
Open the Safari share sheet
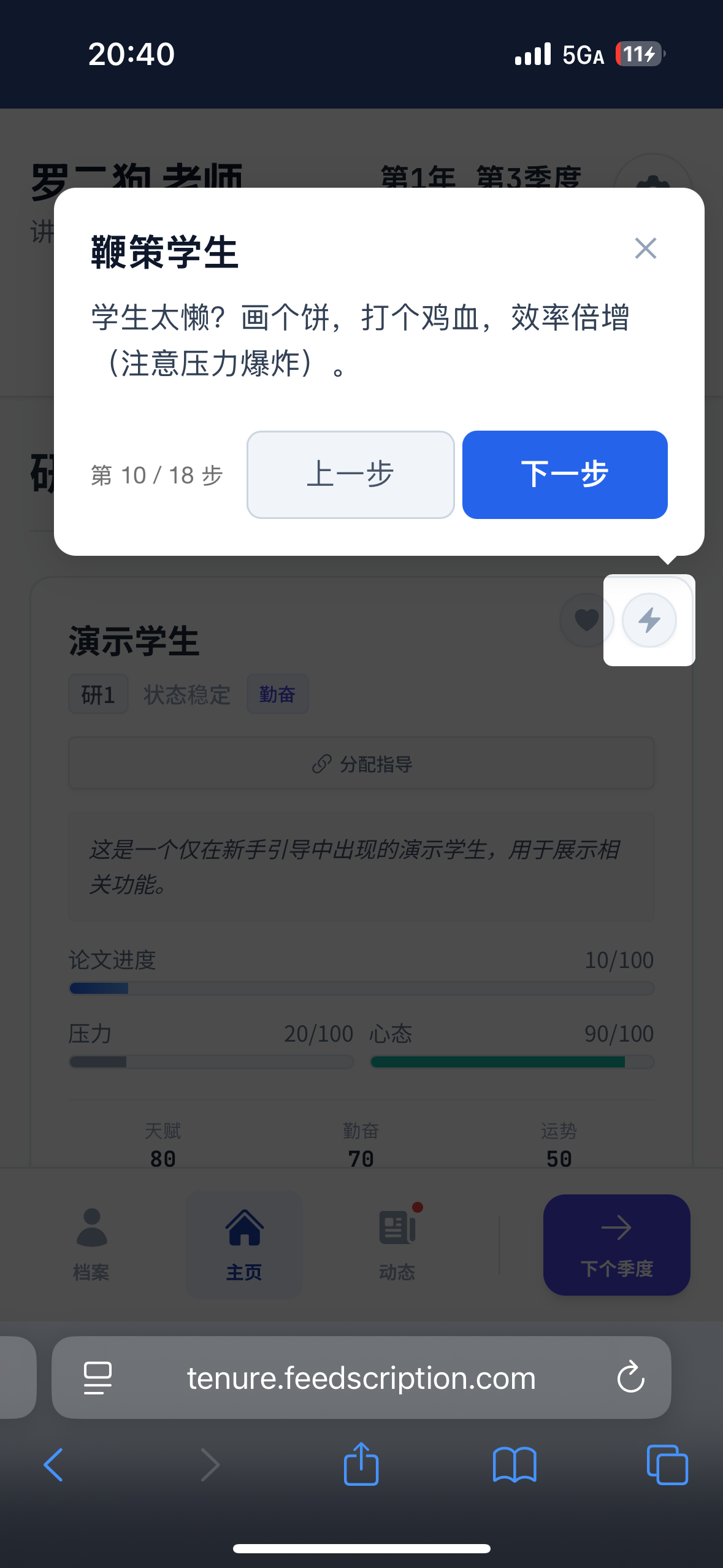[361, 1464]
